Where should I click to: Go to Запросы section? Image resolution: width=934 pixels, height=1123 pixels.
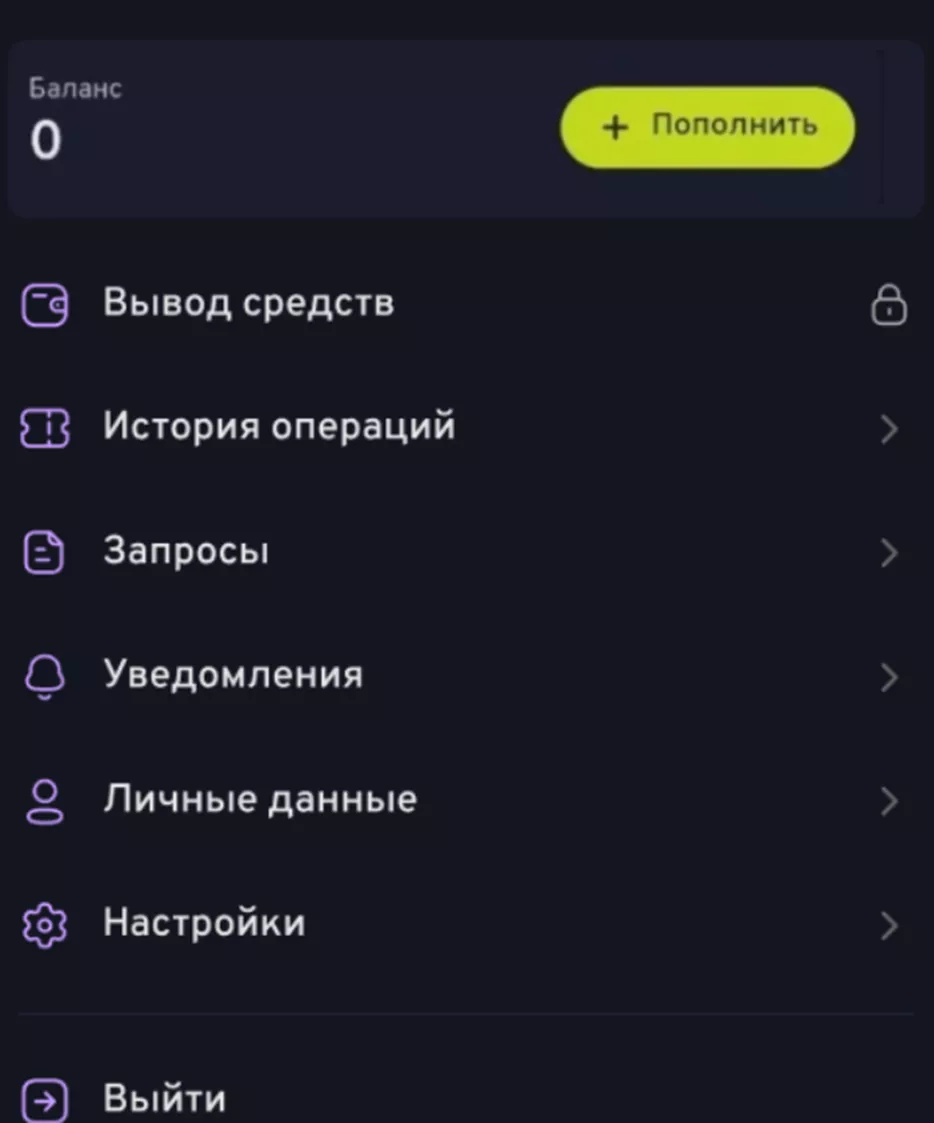[186, 552]
